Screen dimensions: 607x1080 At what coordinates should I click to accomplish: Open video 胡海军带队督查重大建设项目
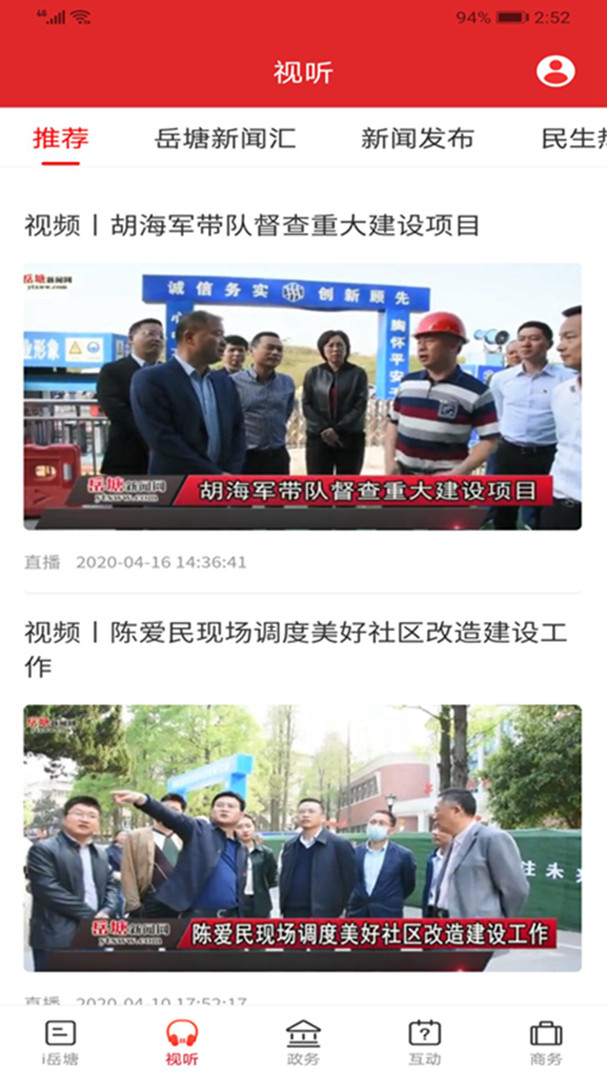tap(302, 396)
